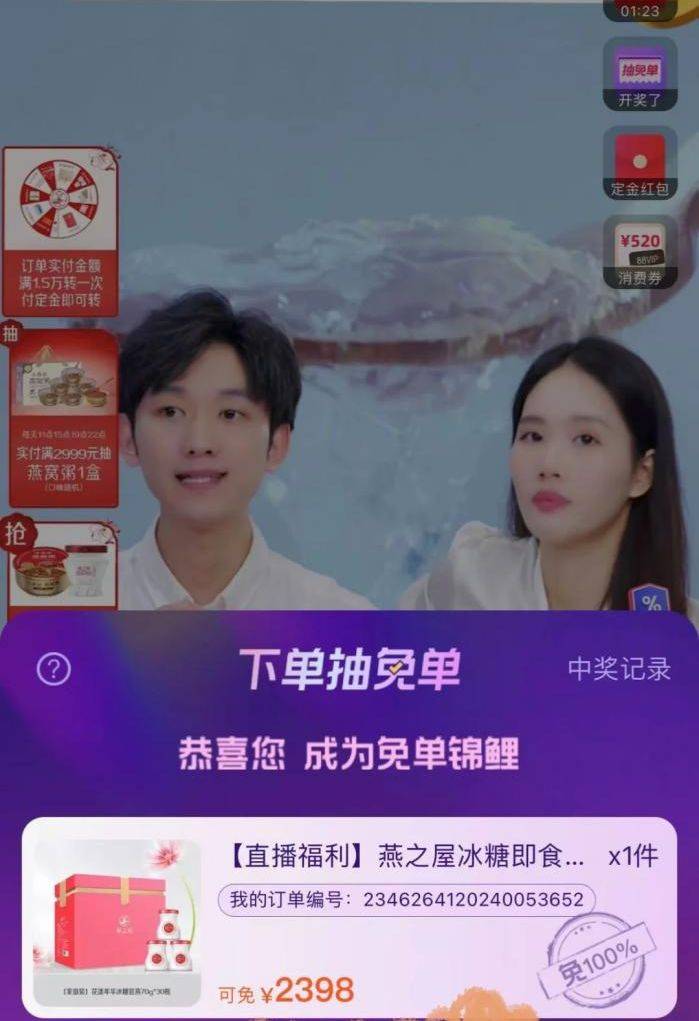Open the question mark help icon

tap(54, 669)
